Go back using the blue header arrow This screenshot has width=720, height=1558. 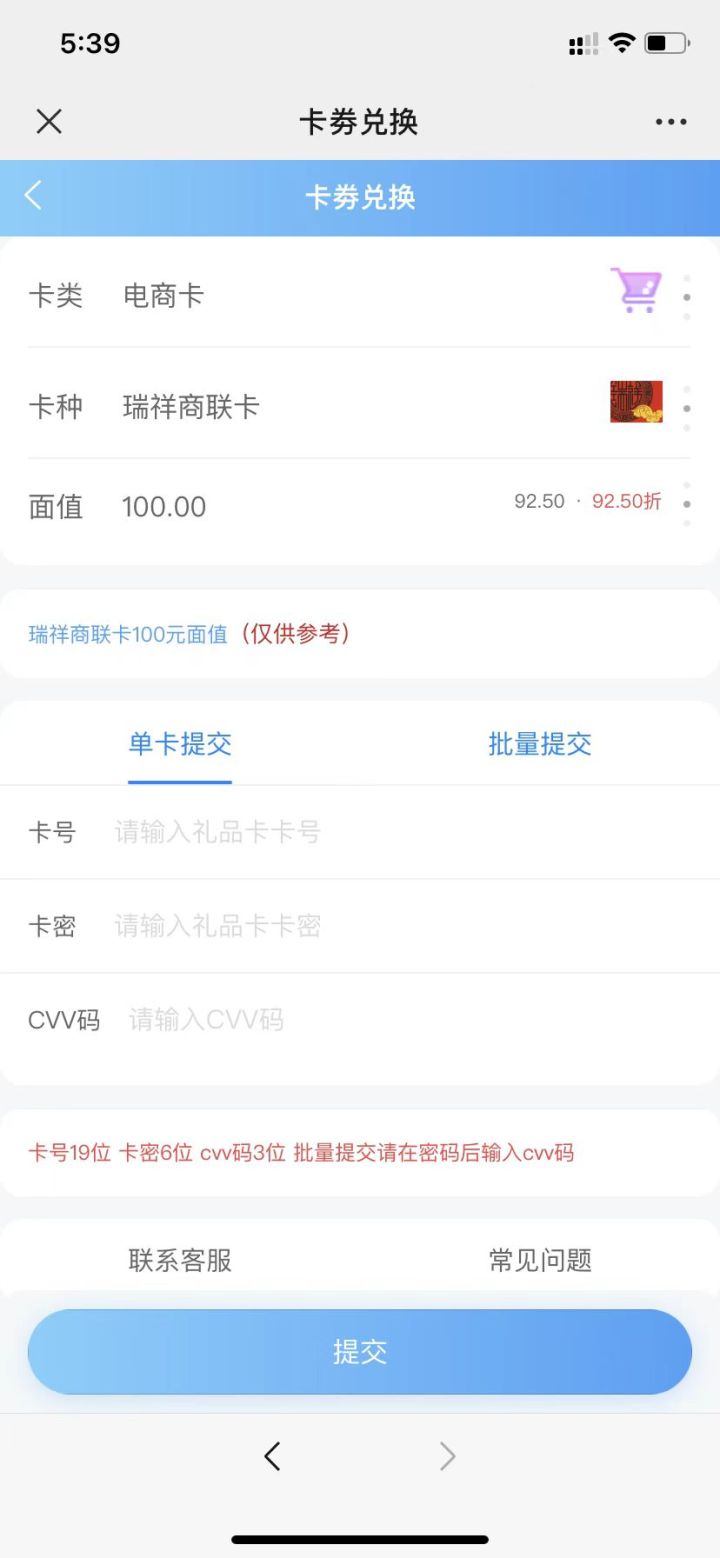(34, 196)
